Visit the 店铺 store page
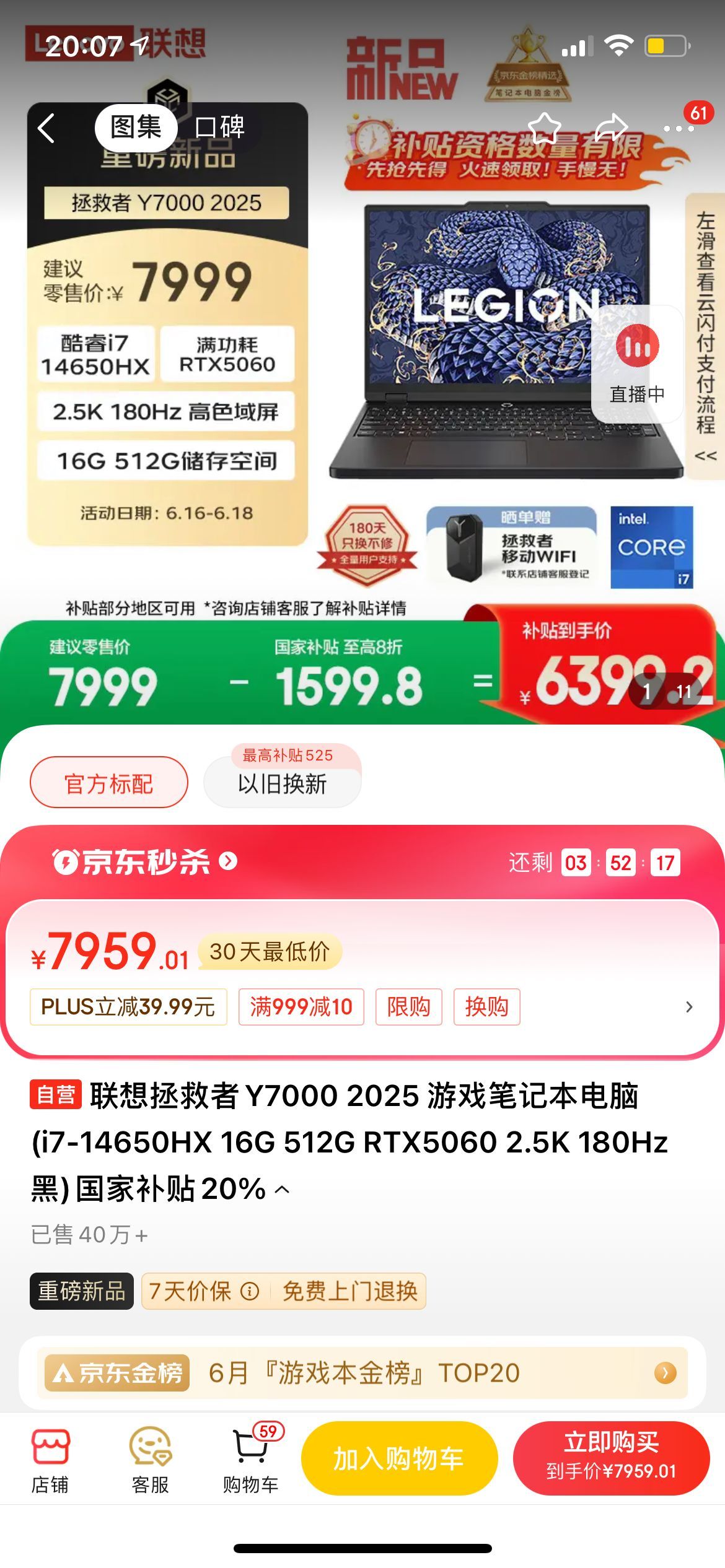This screenshot has width=725, height=1568. tap(50, 1460)
